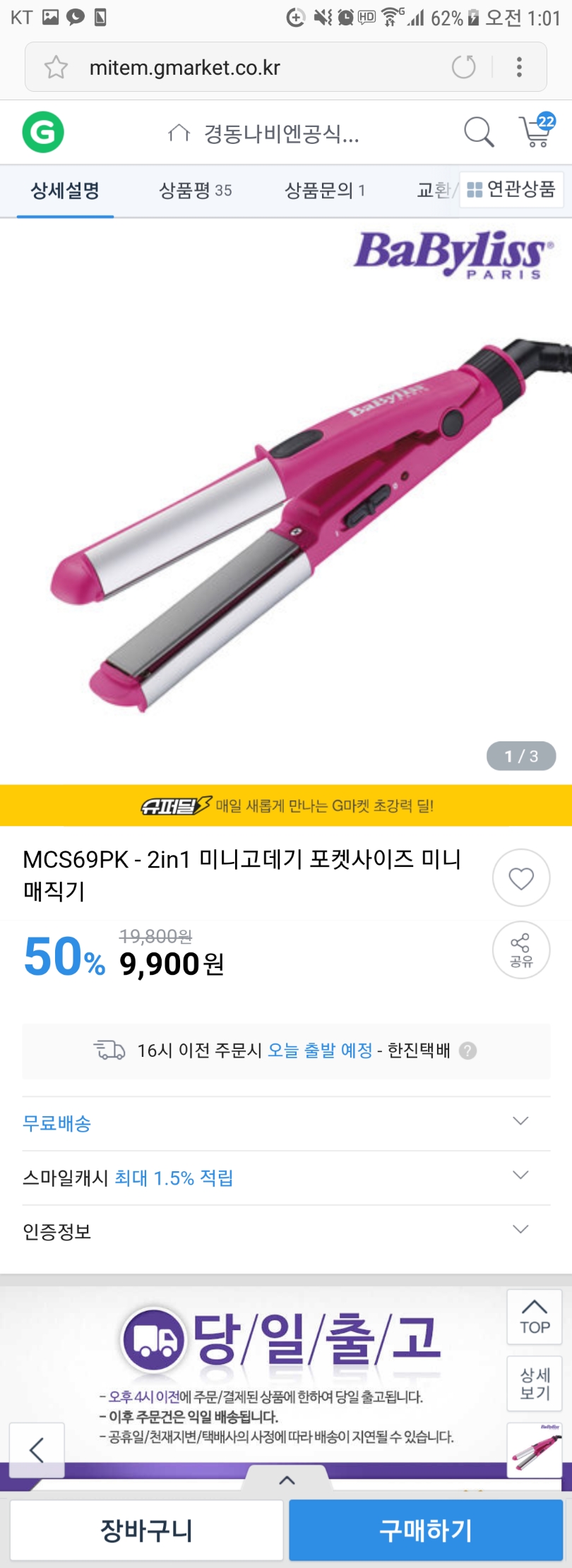Open the delivery info help icon
The height and width of the screenshot is (1568, 572).
tap(467, 1051)
